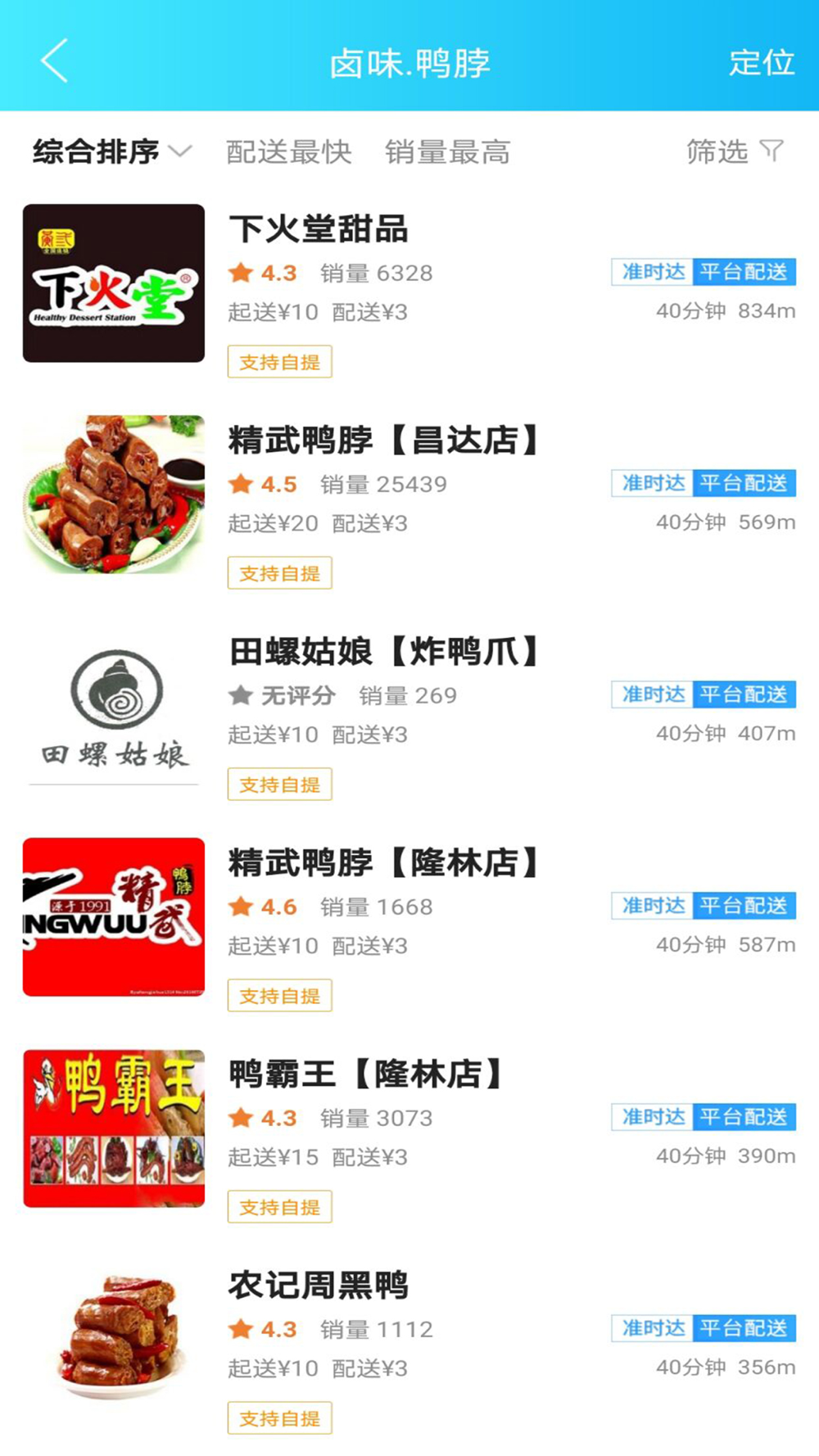Select 田螺姑娘【炸鸭爪】 restaurant
The height and width of the screenshot is (1456, 819).
(x=383, y=652)
